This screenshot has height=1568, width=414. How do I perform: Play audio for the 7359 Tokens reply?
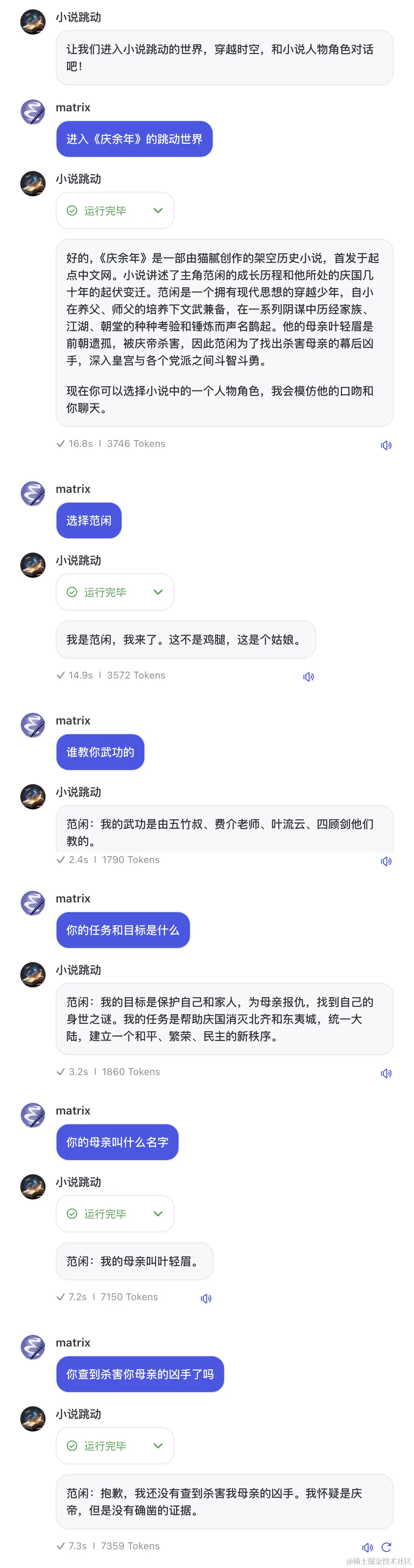point(367,1547)
